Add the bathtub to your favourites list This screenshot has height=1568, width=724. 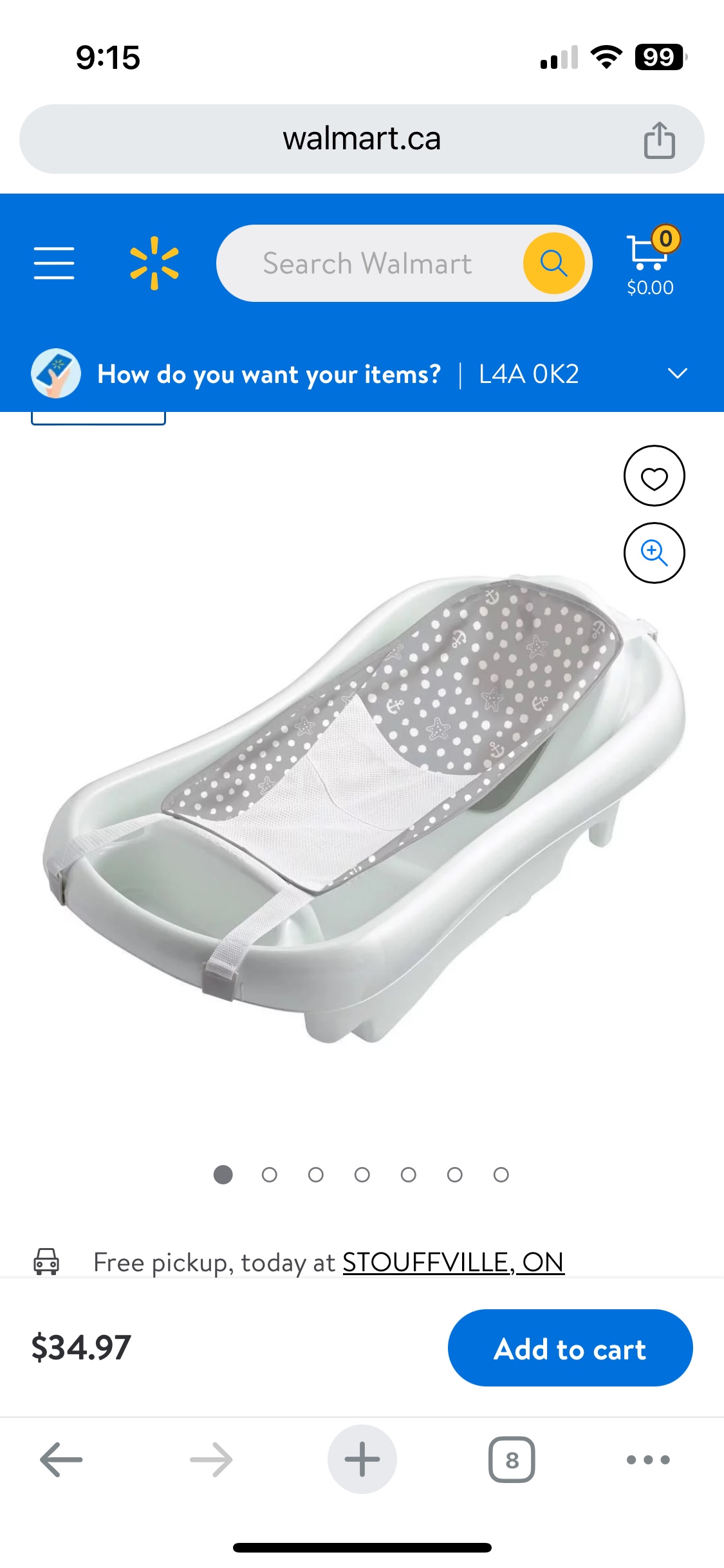(x=654, y=476)
